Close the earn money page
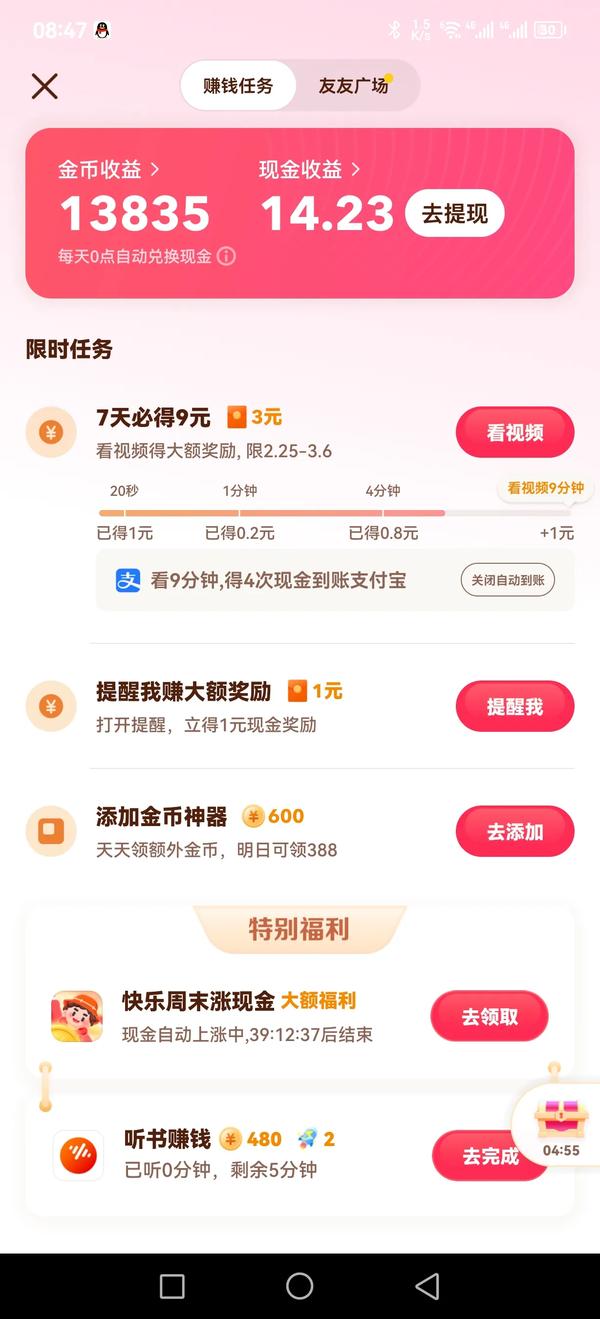The width and height of the screenshot is (600, 1319). (x=44, y=86)
